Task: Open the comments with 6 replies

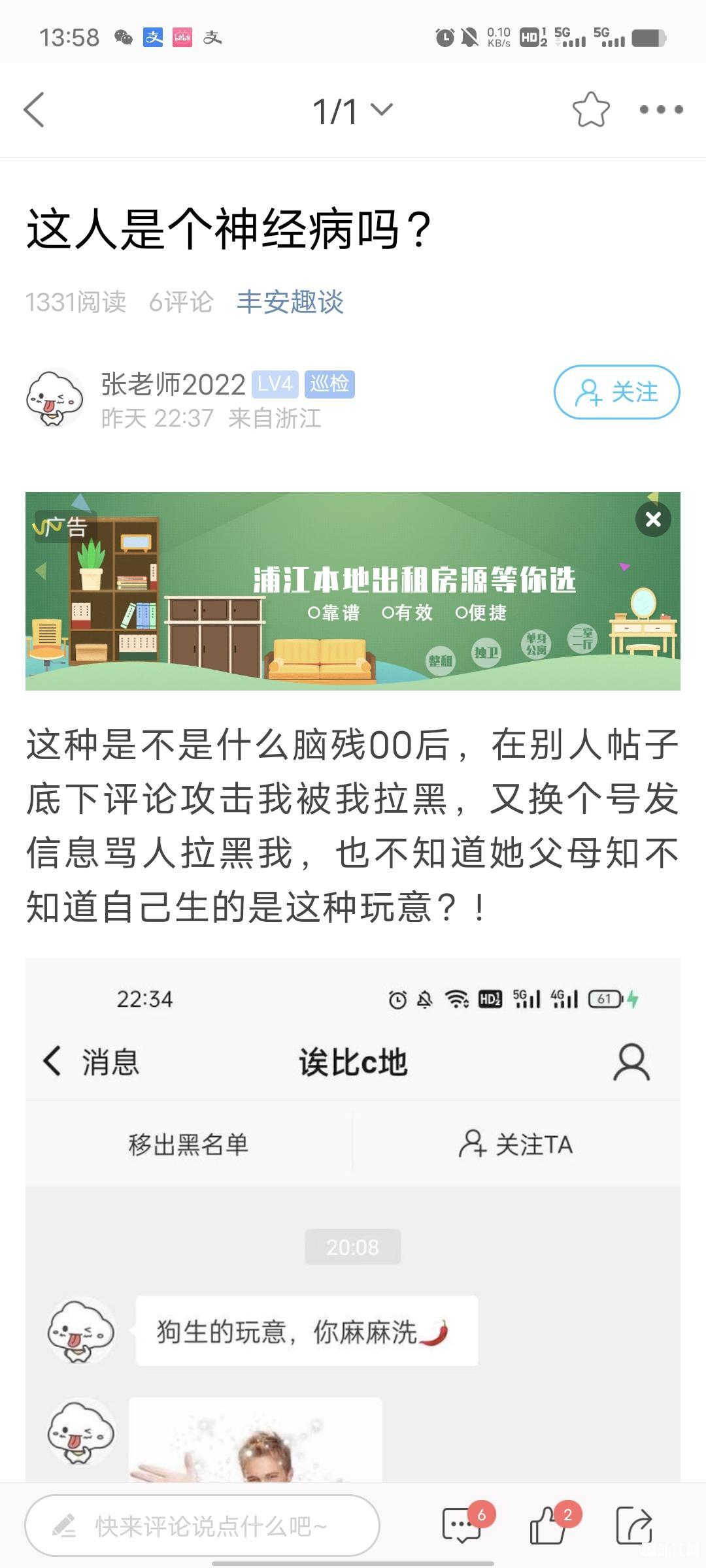Action: tap(463, 1525)
